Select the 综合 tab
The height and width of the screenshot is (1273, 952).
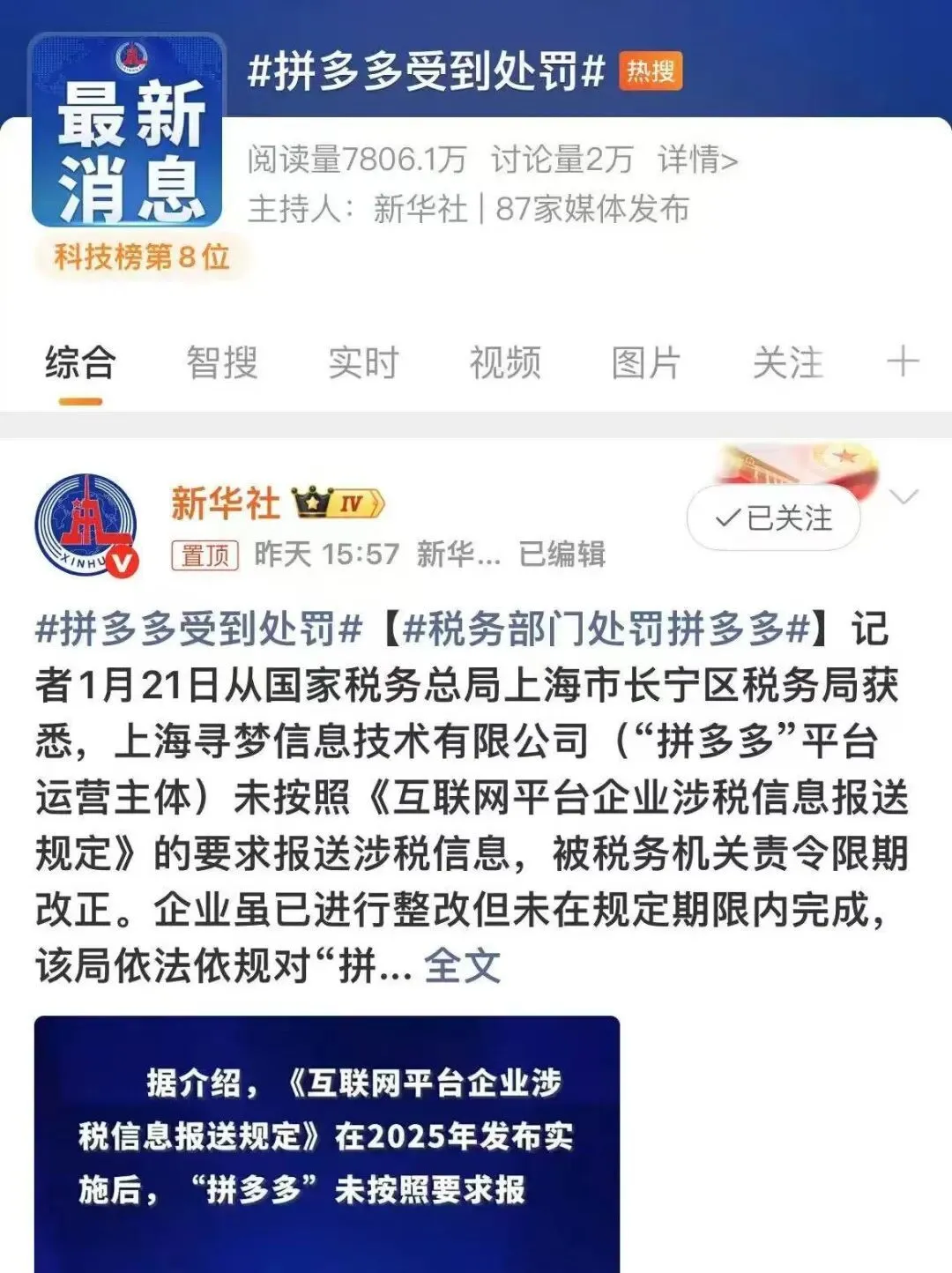tap(80, 362)
